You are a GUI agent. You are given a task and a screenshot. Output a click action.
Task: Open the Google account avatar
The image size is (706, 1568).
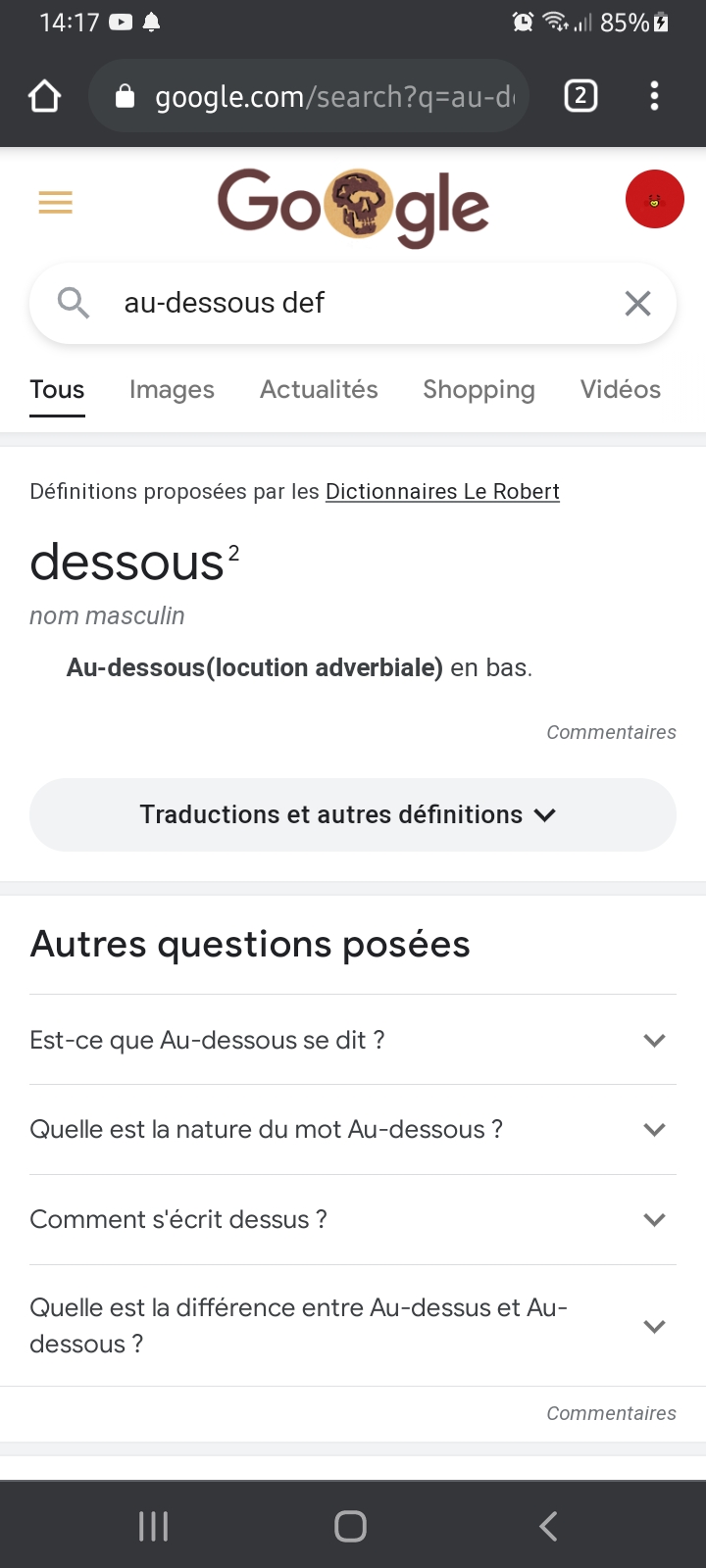(x=654, y=199)
